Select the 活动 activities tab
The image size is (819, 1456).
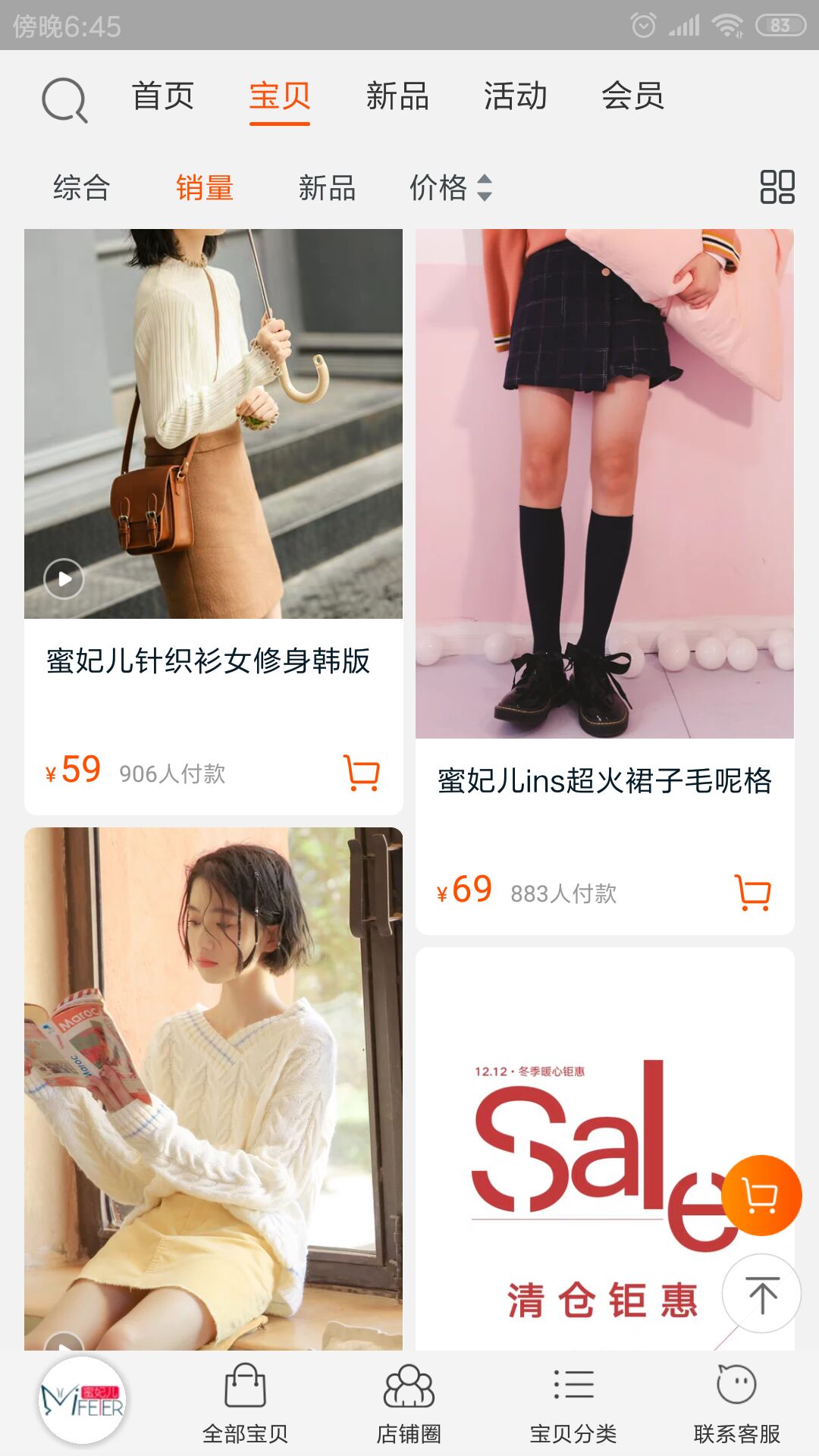[516, 97]
